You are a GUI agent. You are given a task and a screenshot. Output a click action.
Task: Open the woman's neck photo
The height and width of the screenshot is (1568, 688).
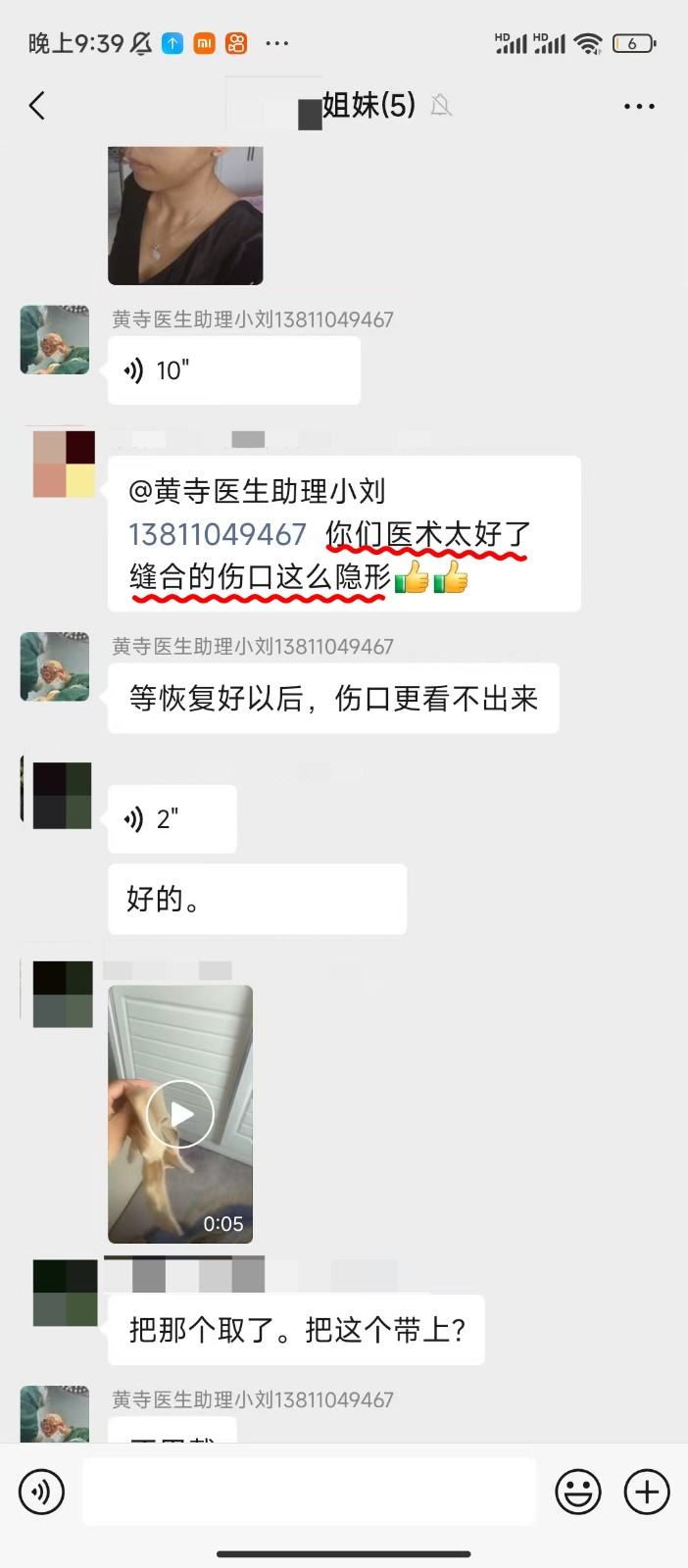[x=185, y=216]
